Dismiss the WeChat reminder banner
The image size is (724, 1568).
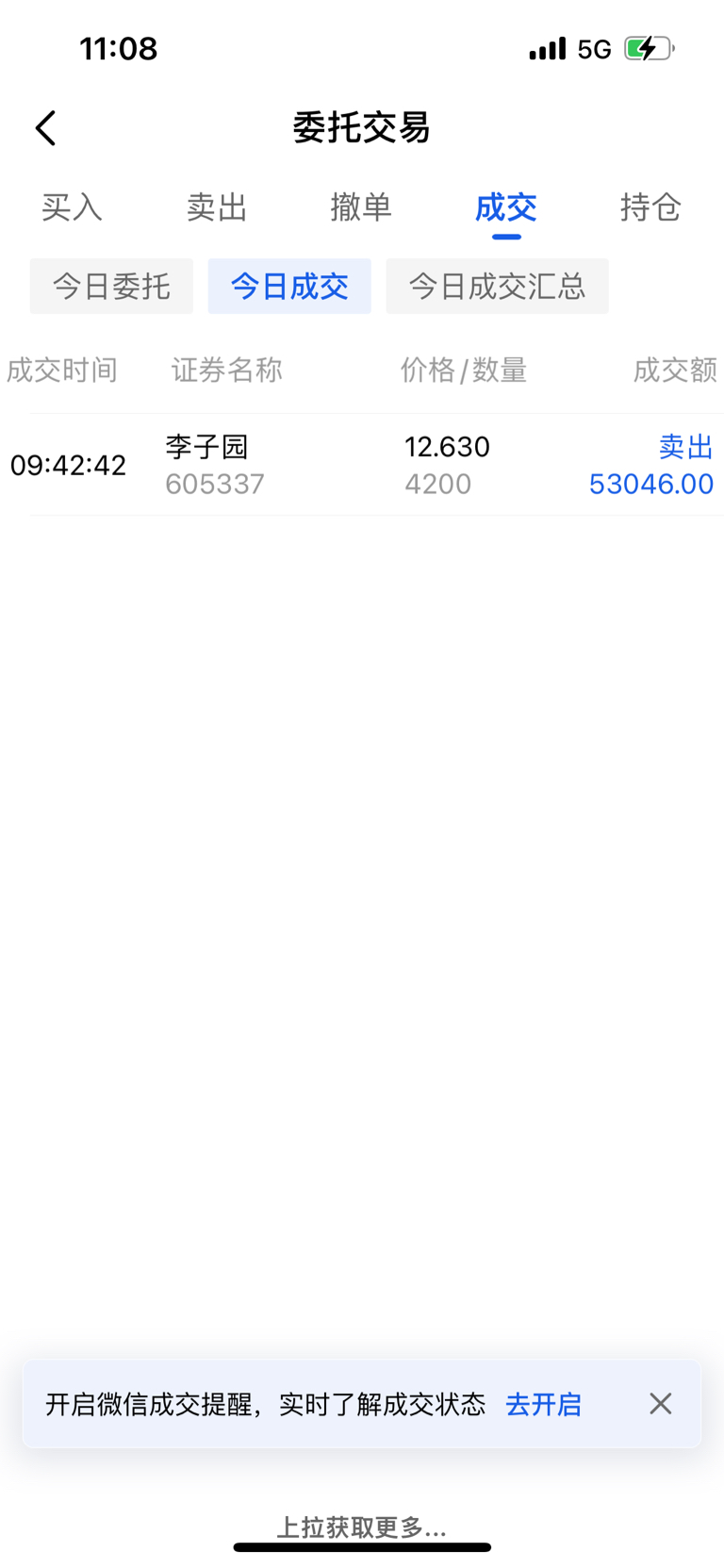661,1404
